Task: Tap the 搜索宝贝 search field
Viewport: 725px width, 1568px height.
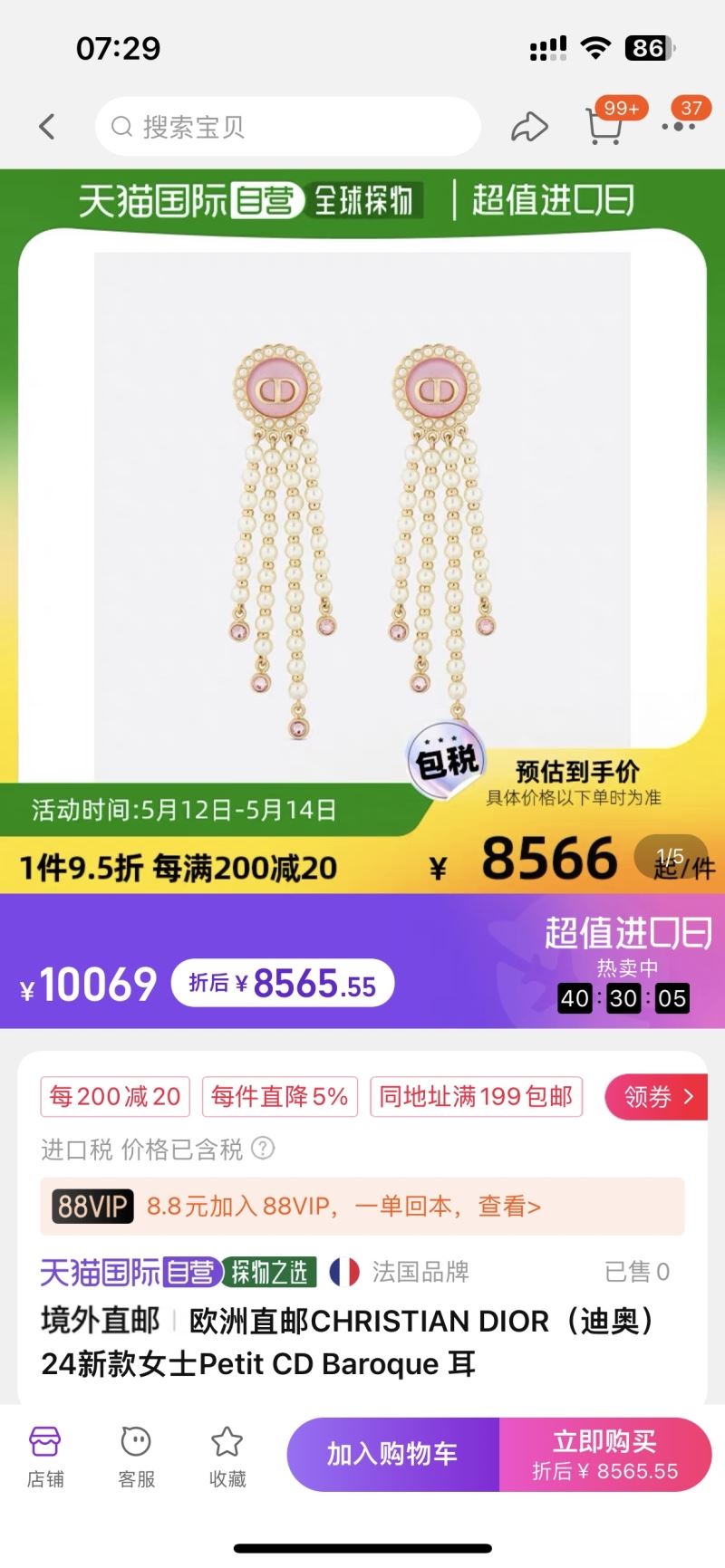Action: click(287, 127)
